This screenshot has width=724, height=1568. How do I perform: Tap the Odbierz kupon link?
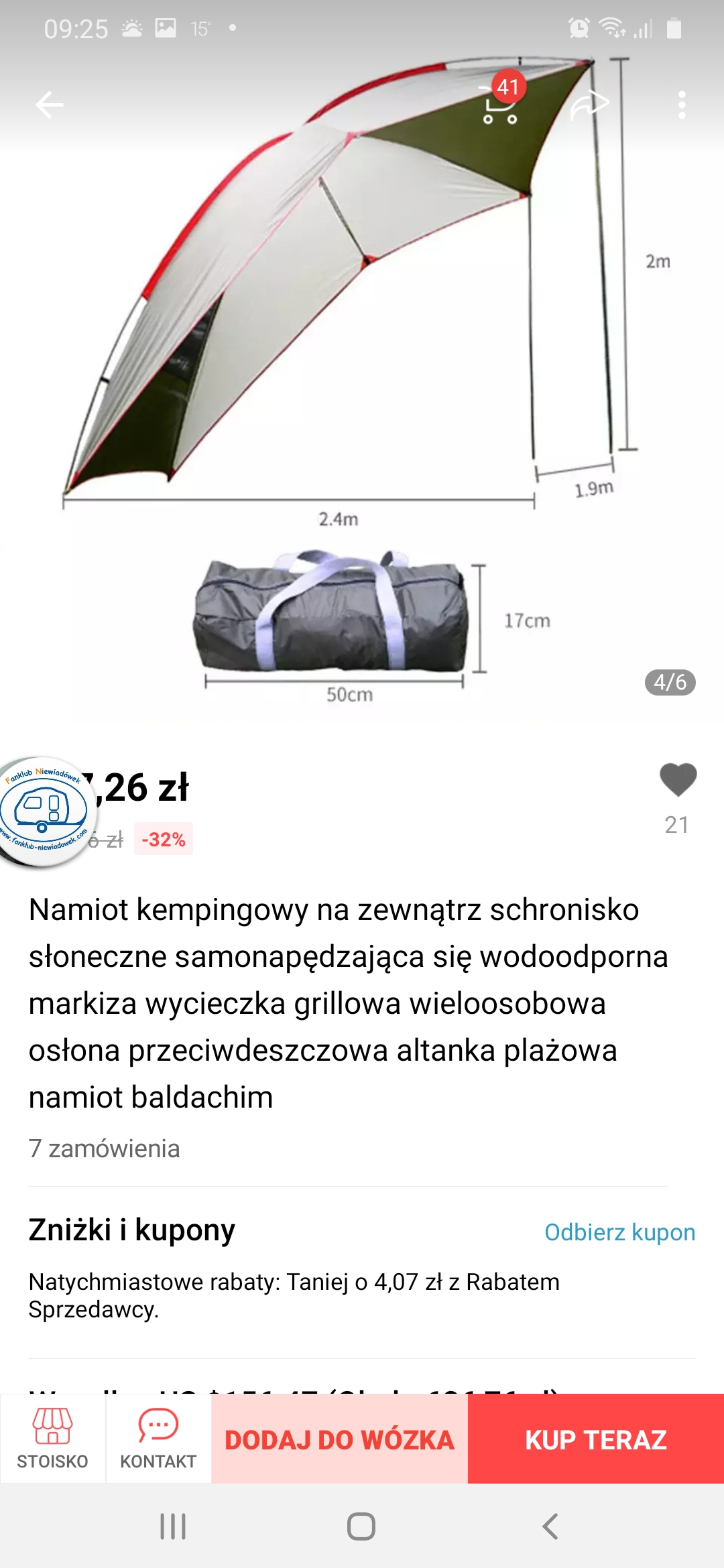[x=619, y=1232]
